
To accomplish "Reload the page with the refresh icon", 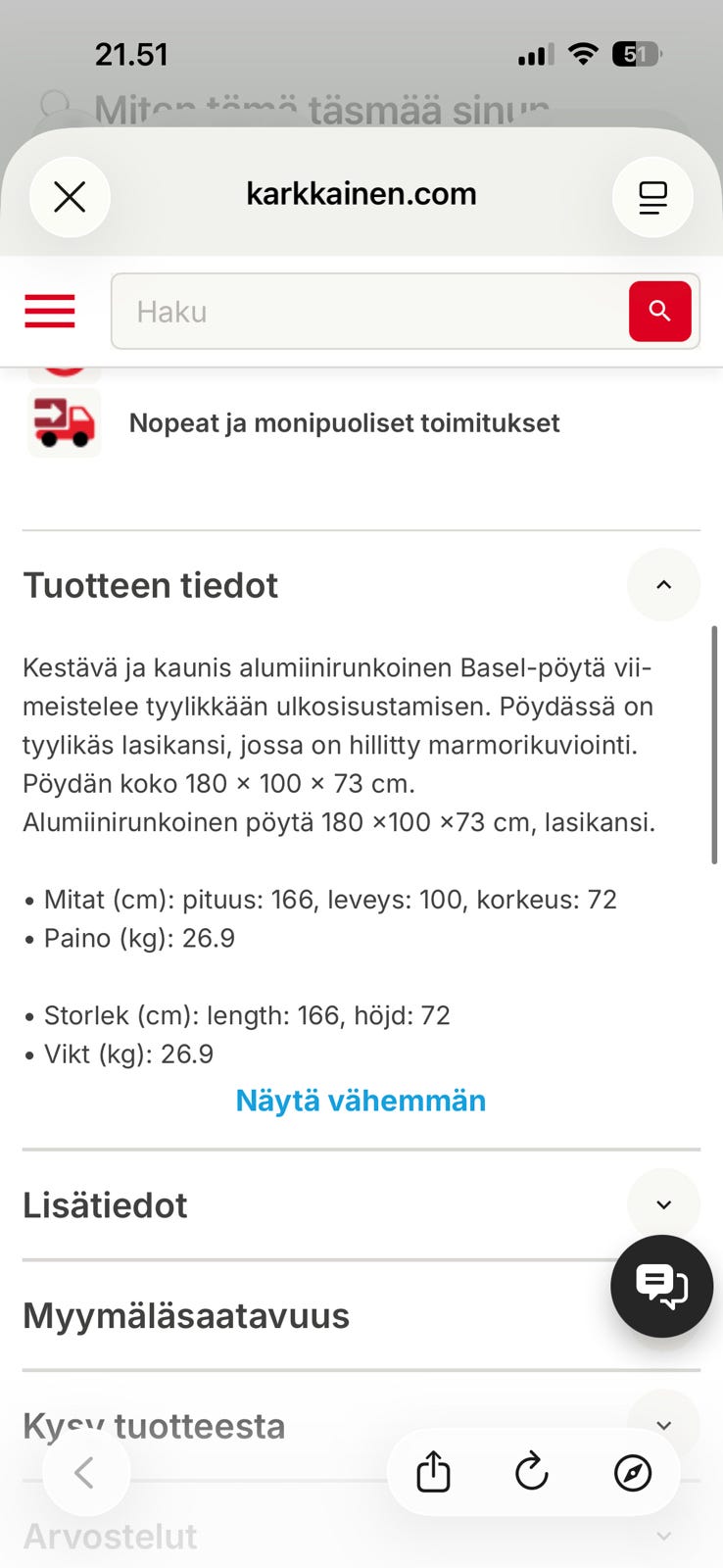I will (531, 1471).
